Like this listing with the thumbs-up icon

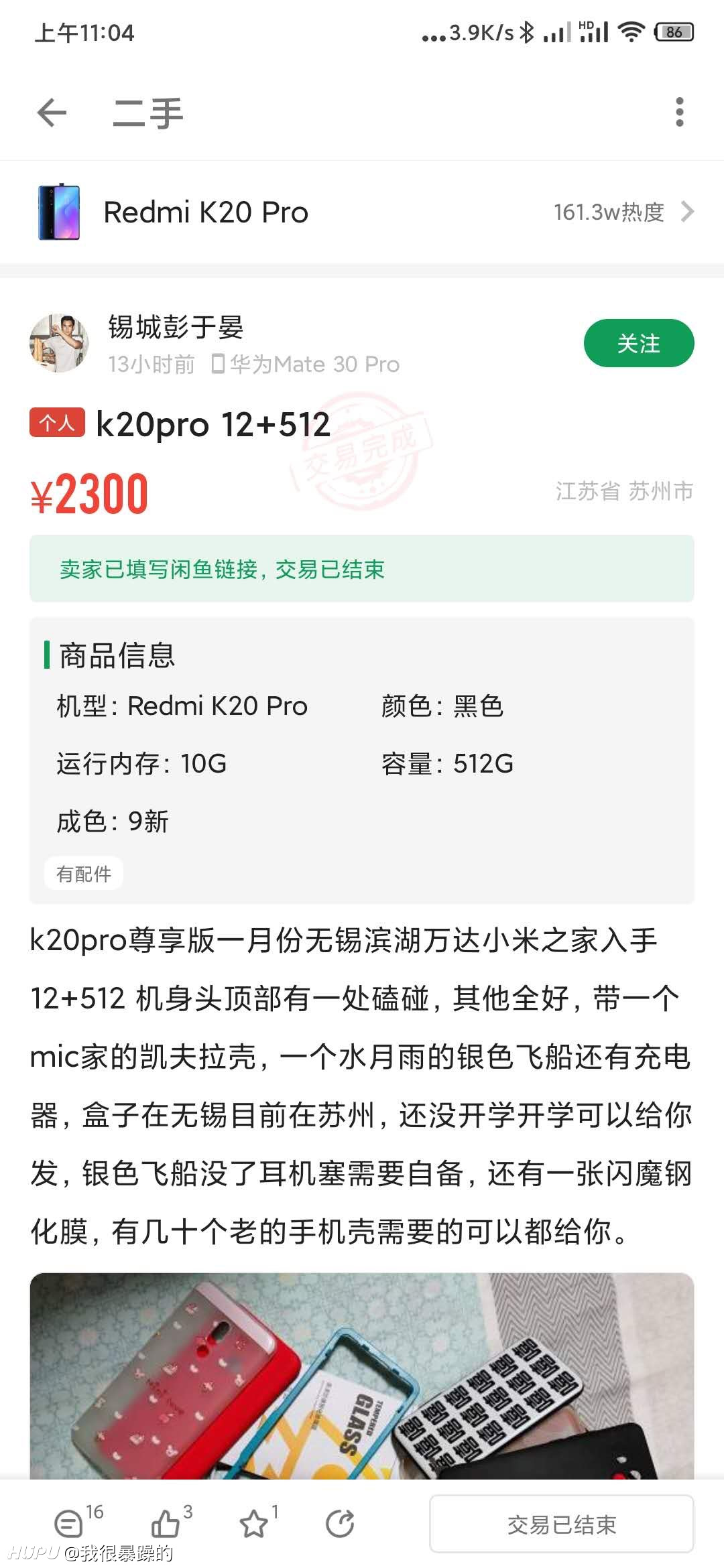coord(165,1524)
